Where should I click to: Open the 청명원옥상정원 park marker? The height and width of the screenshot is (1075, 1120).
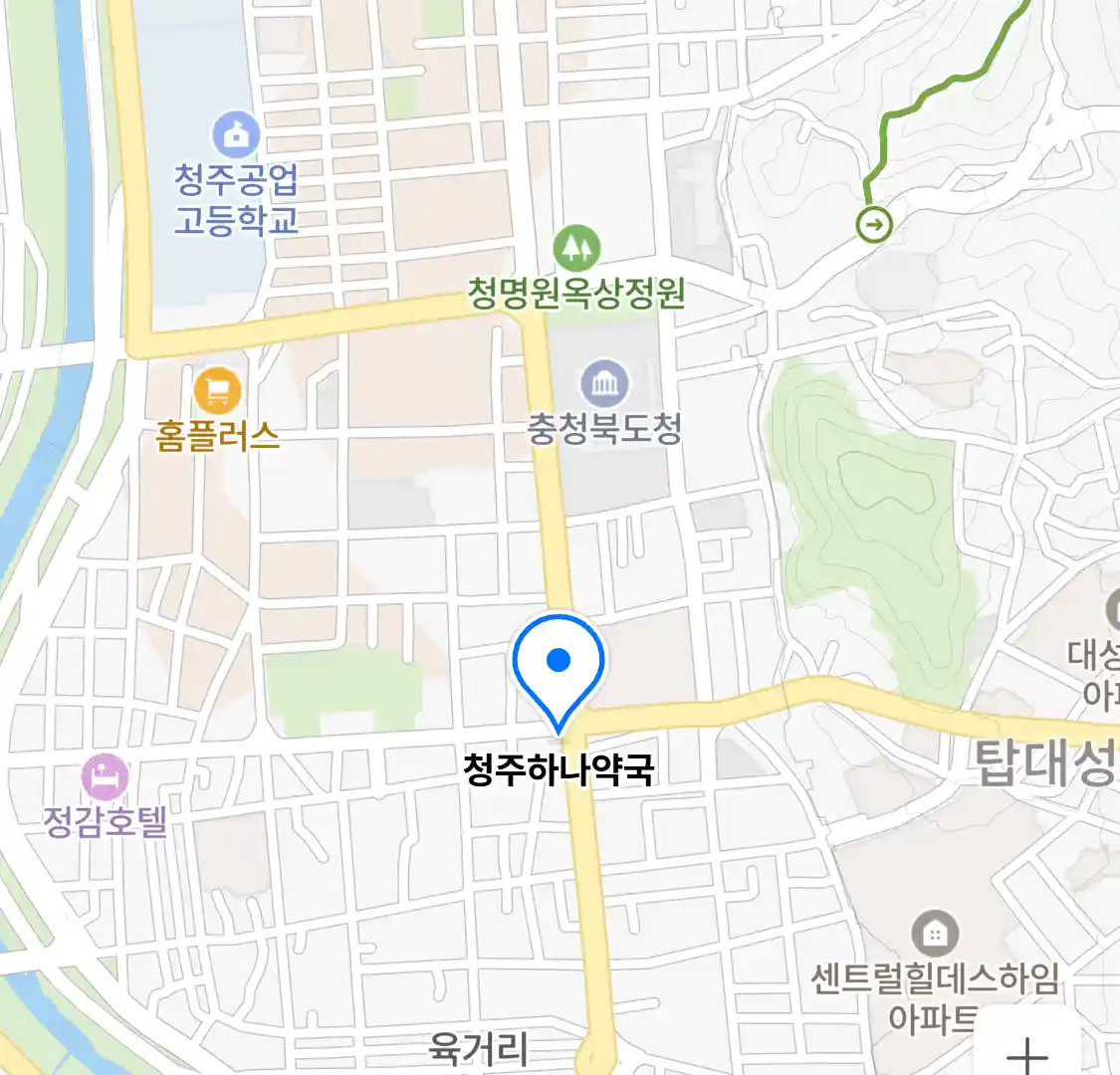(576, 247)
